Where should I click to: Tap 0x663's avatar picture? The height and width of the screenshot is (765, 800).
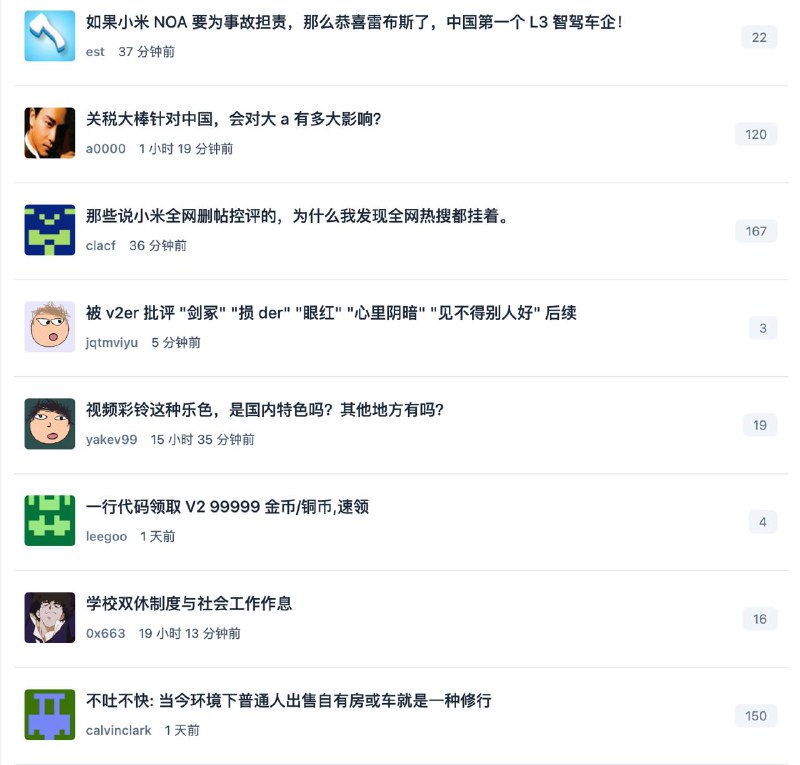coord(49,617)
